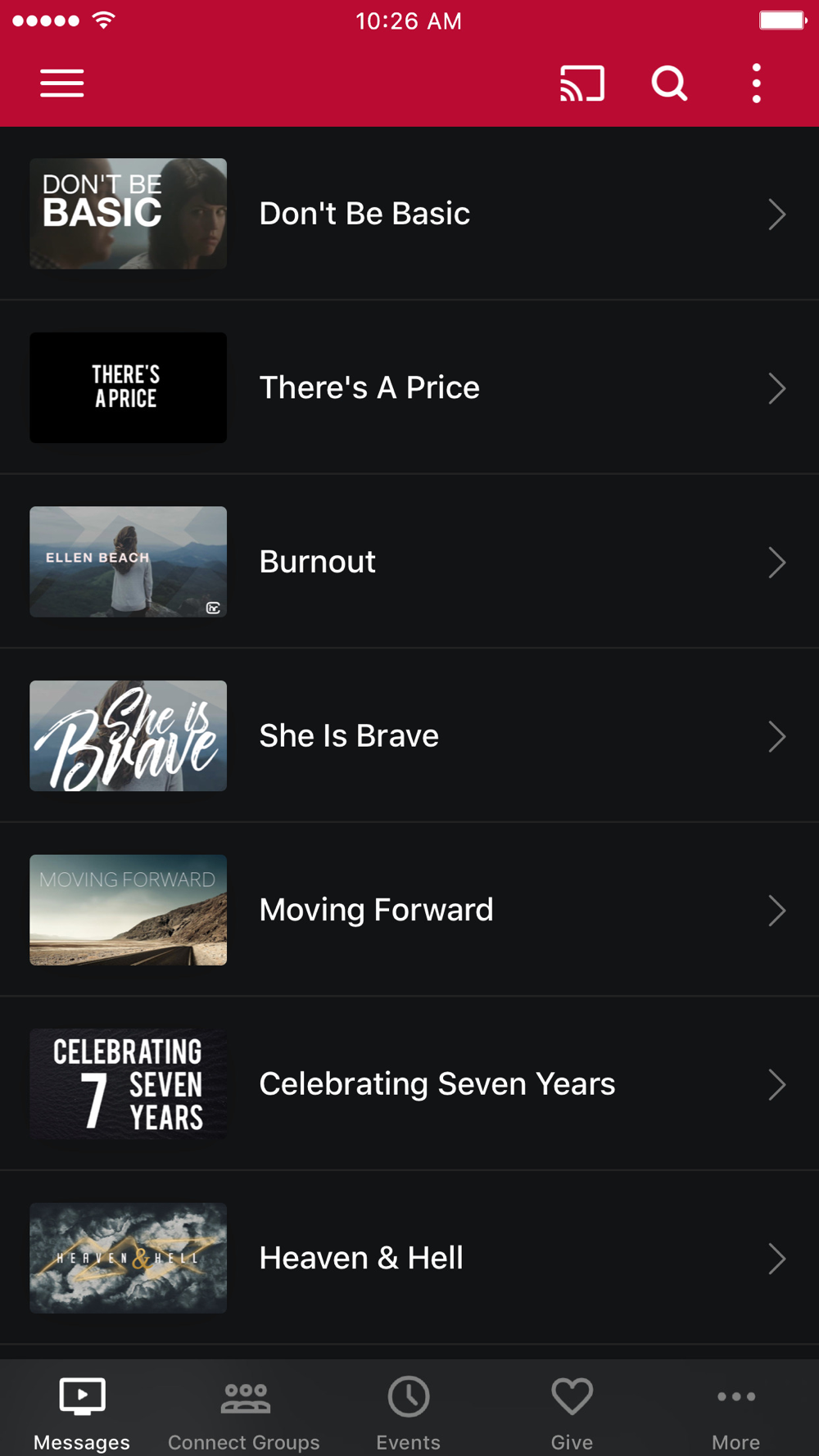Screen dimensions: 819x1456
Task: Open the three-dot overflow menu
Action: pyautogui.click(x=757, y=84)
